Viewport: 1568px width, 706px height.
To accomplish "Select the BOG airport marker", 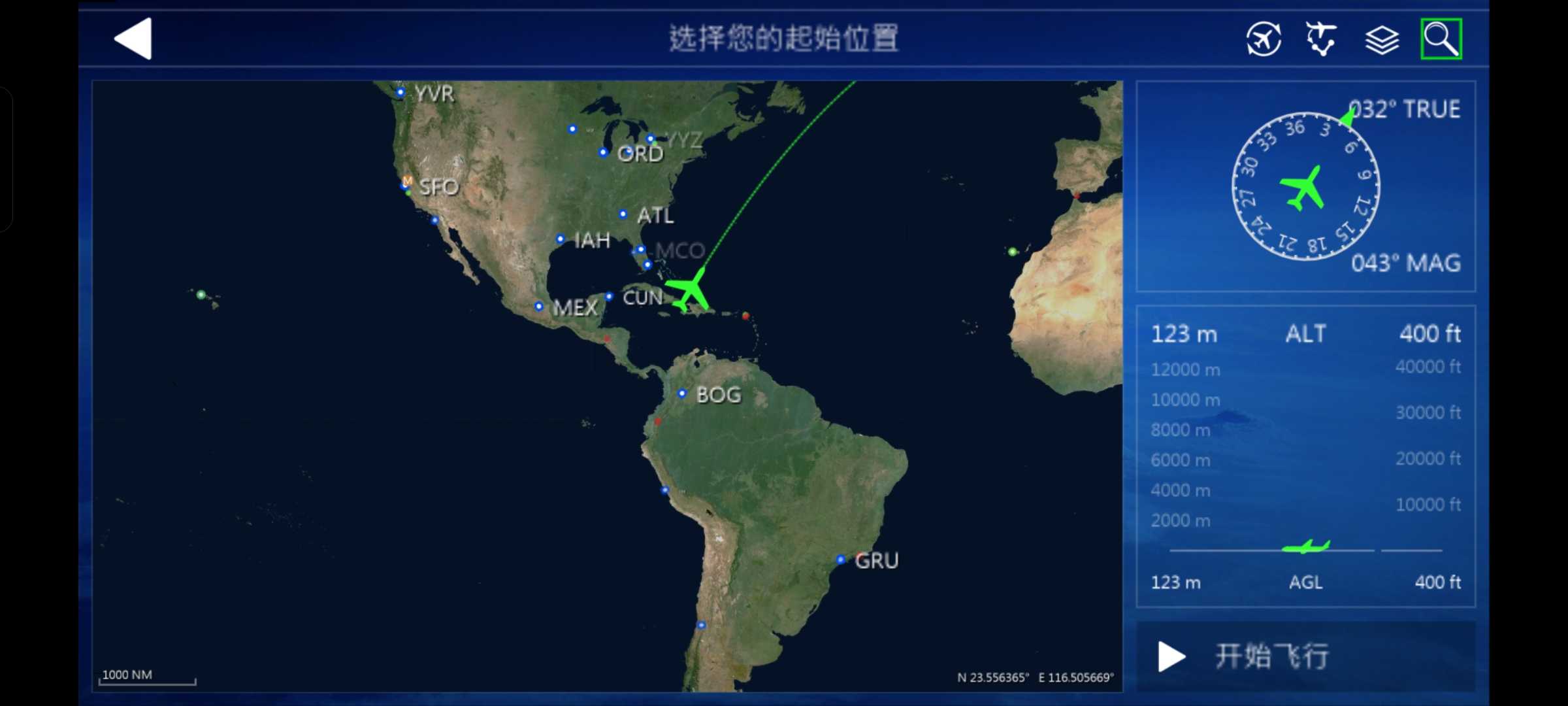I will (682, 394).
